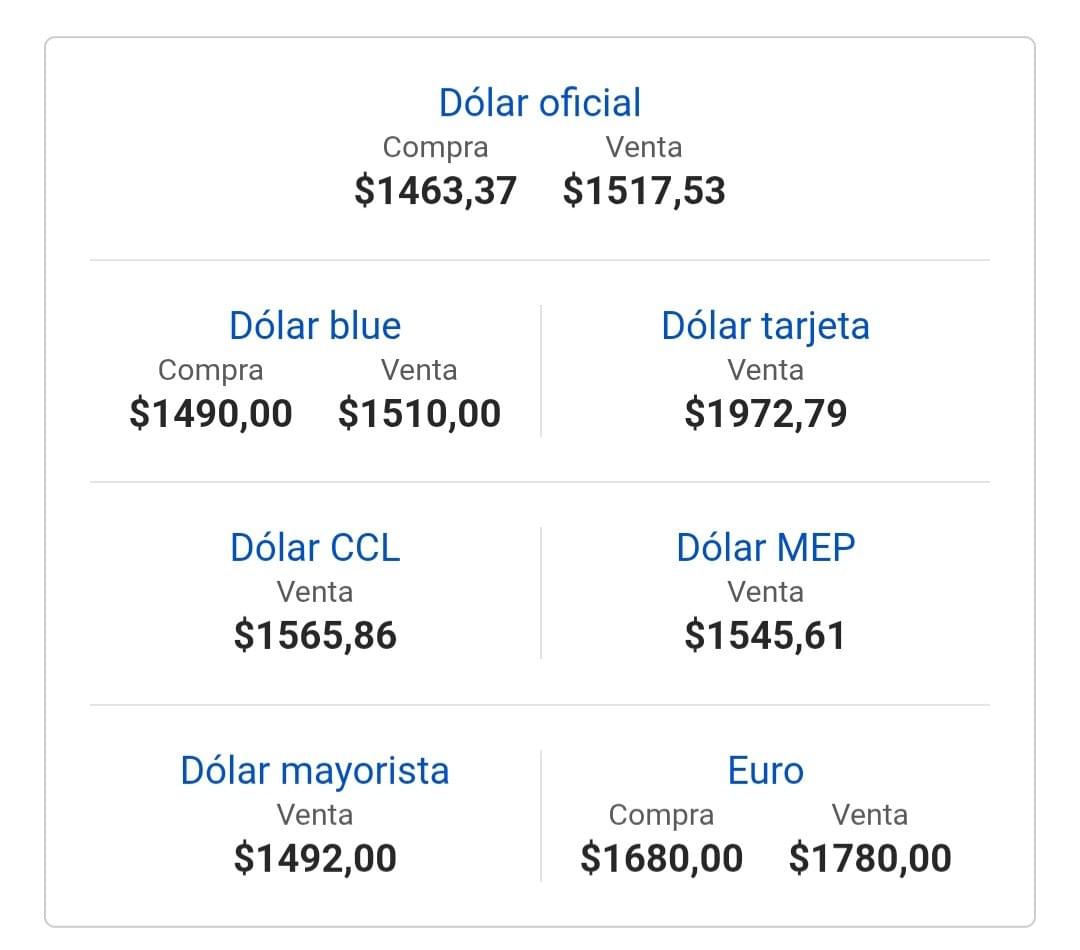Viewport: 1080px width, 950px height.
Task: Open the Dólar oficial link
Action: (x=539, y=103)
